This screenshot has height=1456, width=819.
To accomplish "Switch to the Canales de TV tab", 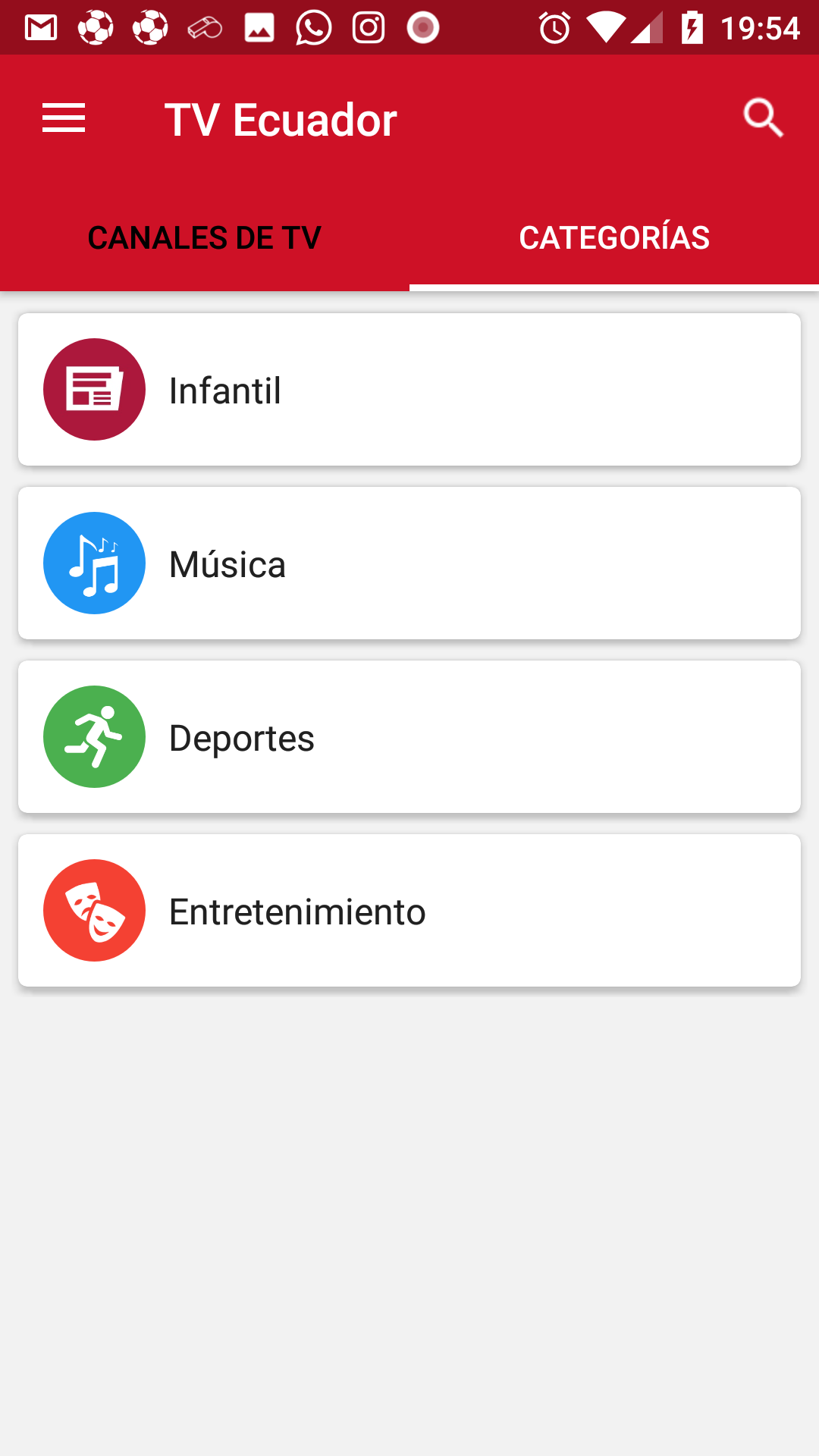I will click(205, 238).
